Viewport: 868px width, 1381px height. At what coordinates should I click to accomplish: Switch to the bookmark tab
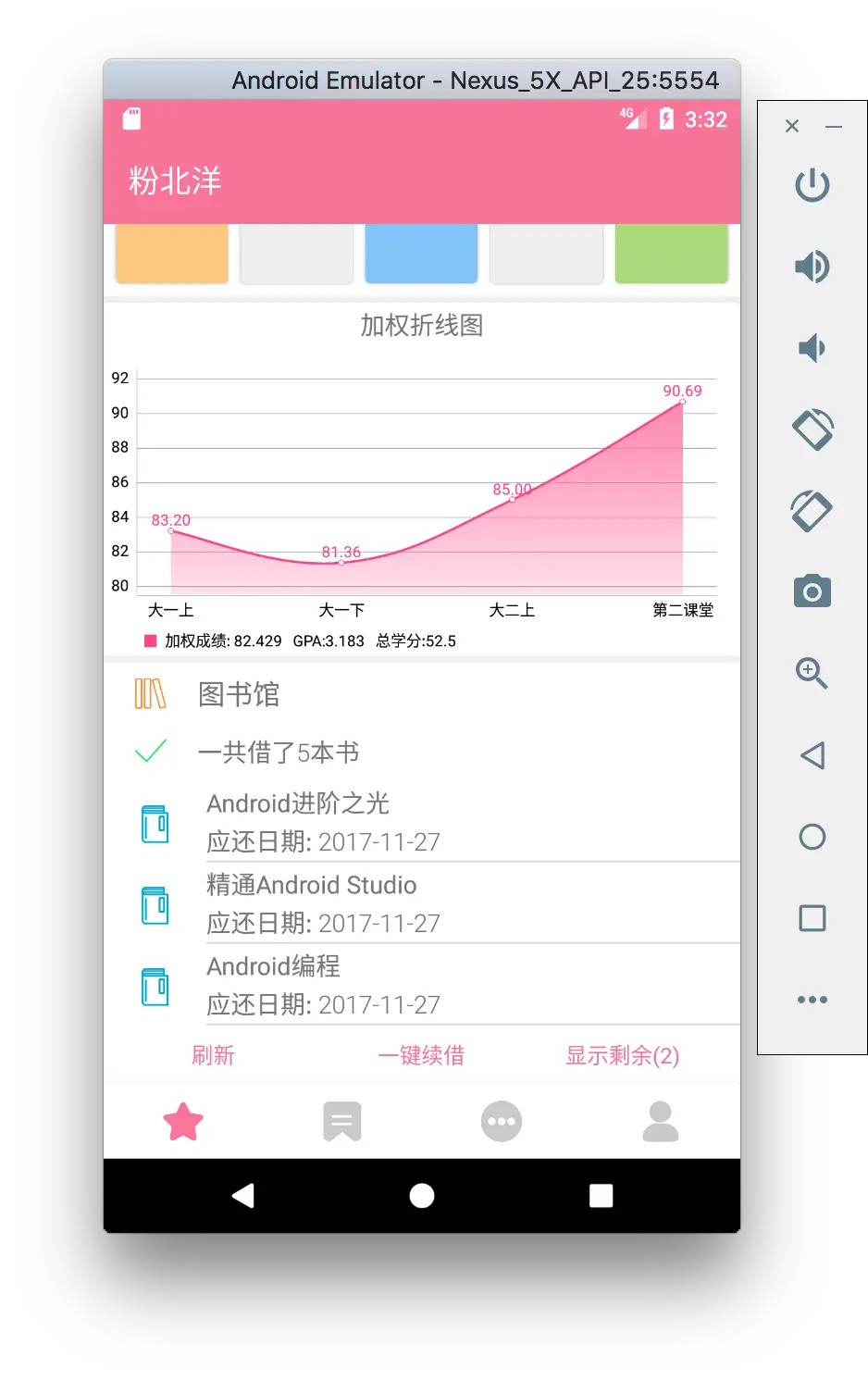(342, 1121)
